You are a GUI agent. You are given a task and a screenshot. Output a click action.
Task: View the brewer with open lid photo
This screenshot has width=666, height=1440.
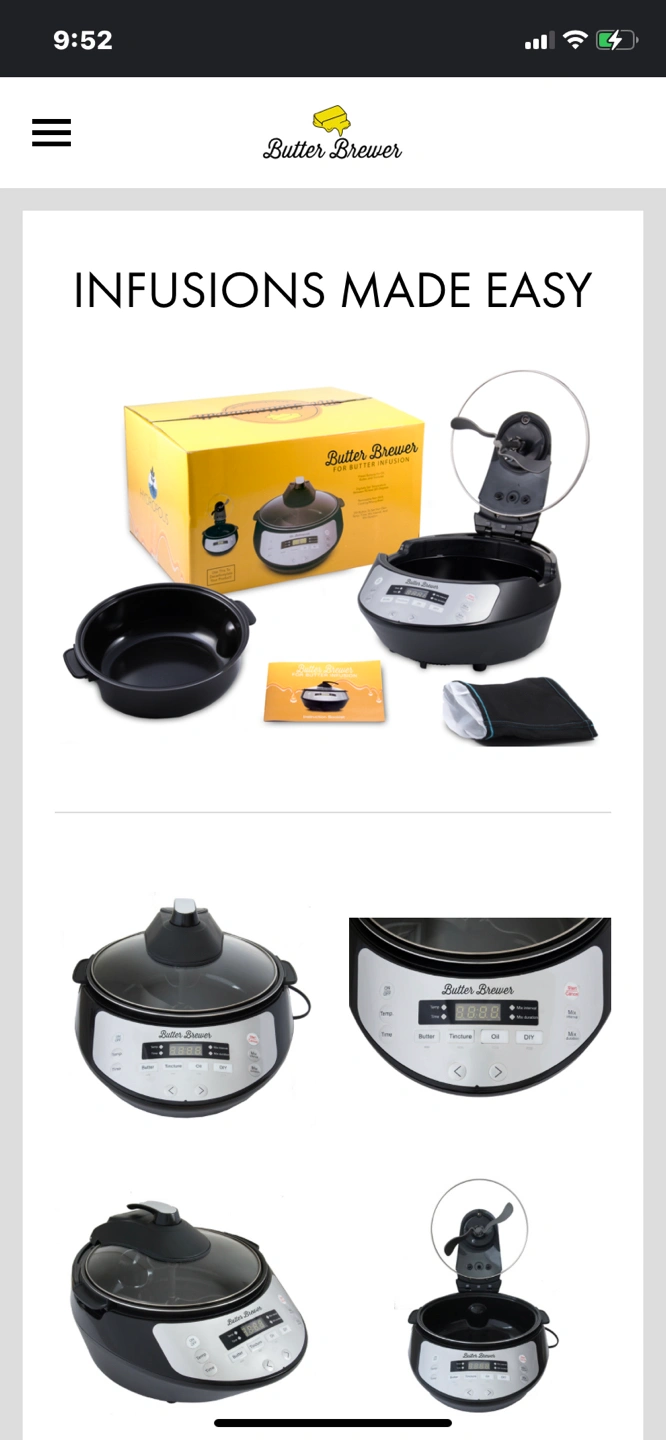[480, 1295]
